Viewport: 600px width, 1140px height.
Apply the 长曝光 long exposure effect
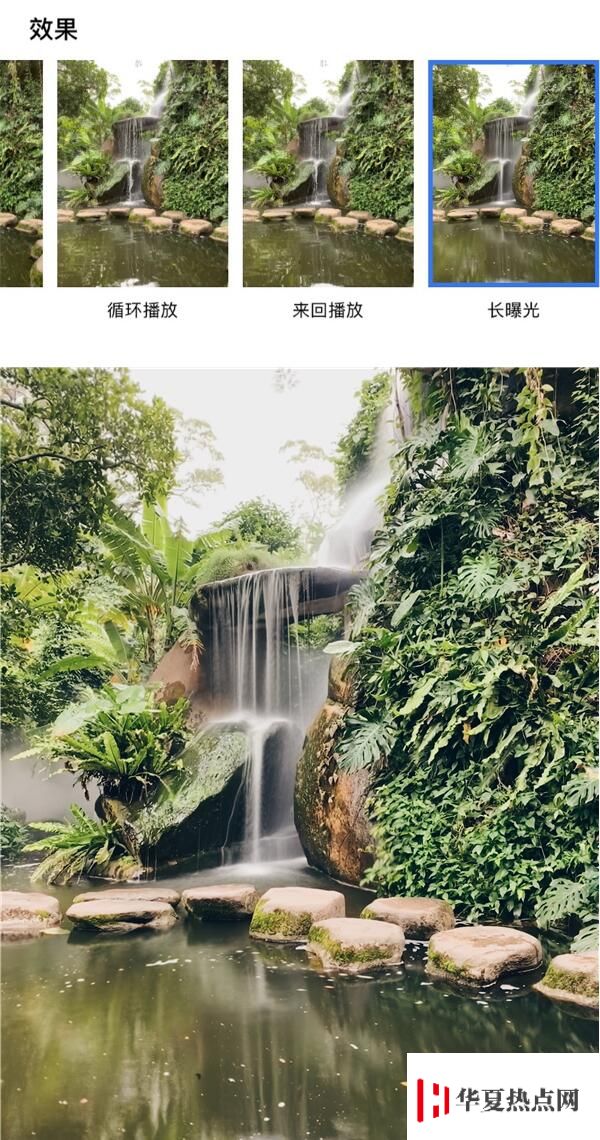point(513,174)
